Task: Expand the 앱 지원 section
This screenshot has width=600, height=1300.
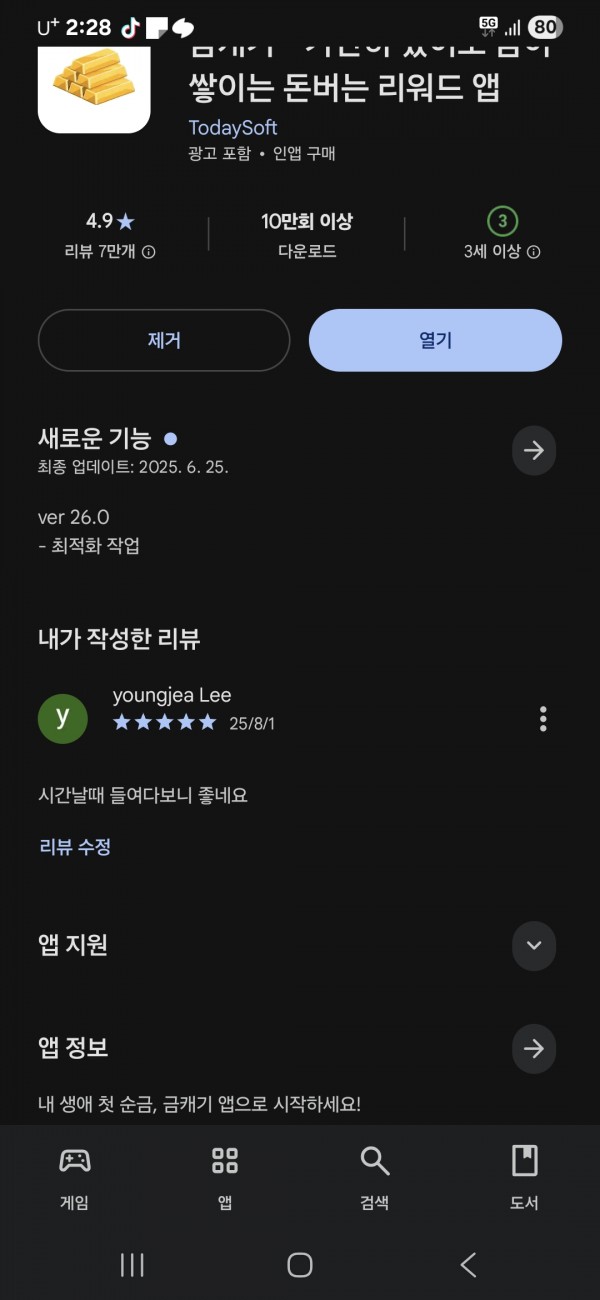Action: tap(534, 945)
